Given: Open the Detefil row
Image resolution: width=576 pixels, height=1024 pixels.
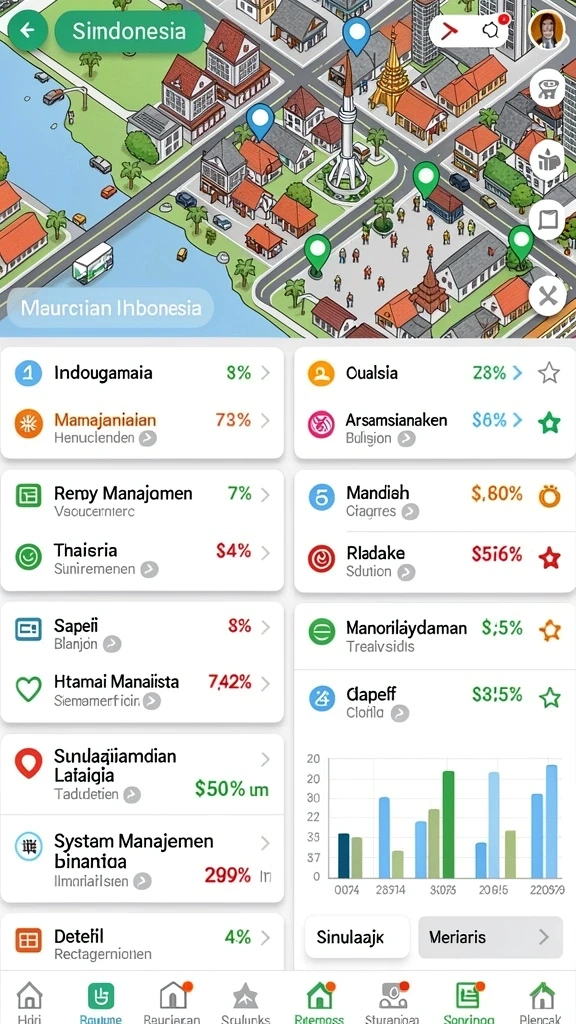Looking at the screenshot, I should point(142,944).
